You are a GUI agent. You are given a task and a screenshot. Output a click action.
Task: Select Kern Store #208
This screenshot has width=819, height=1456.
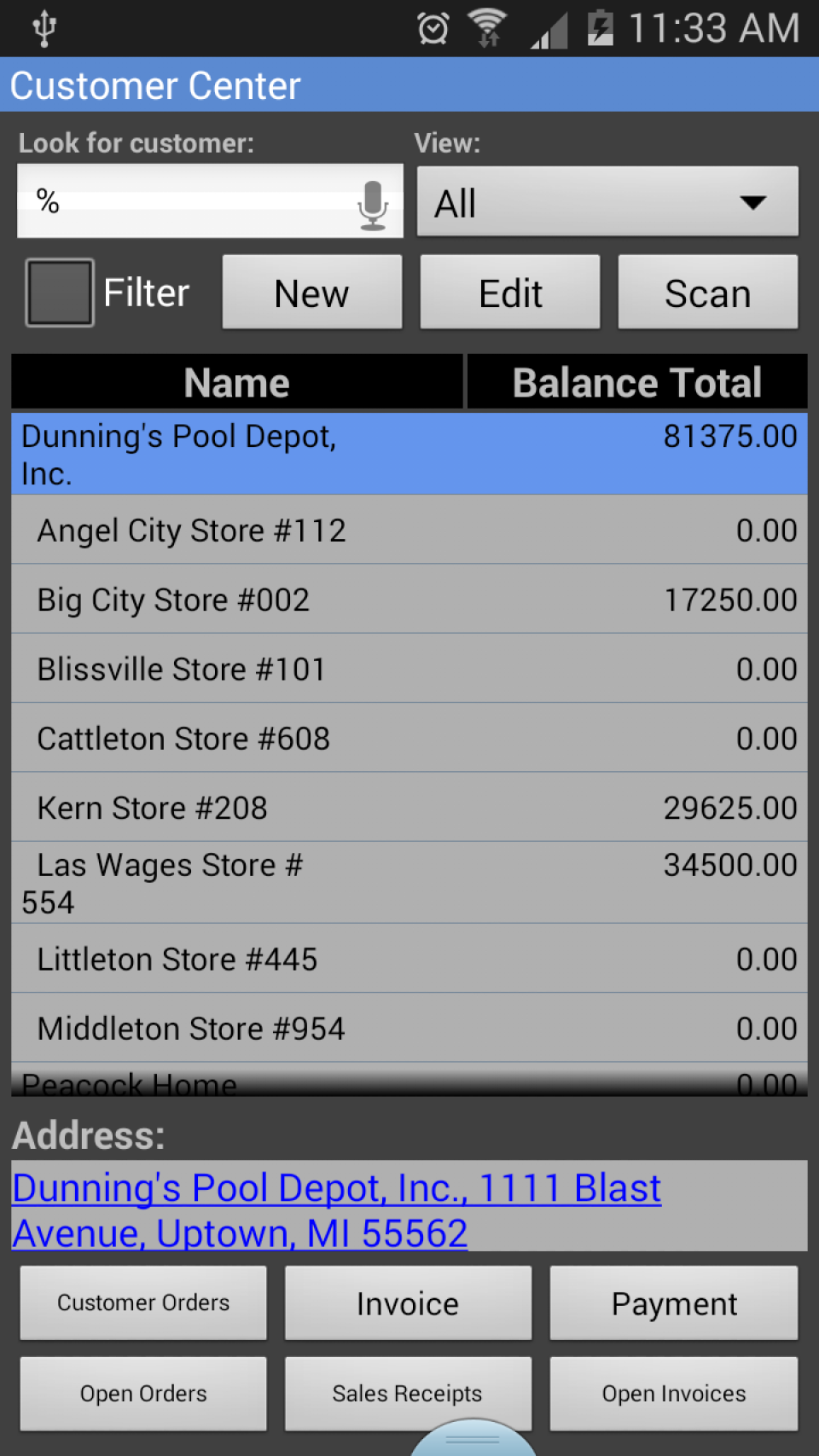coord(409,808)
